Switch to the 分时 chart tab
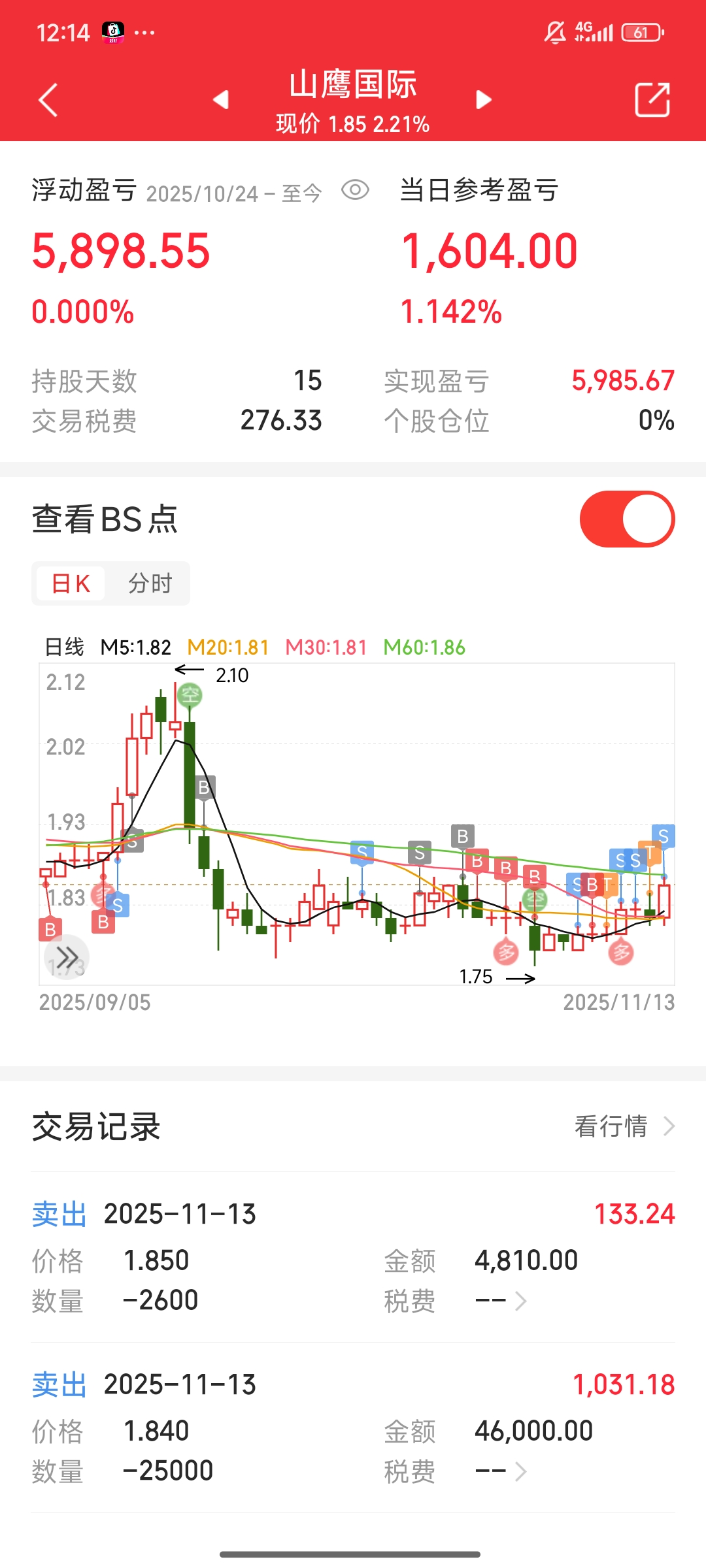 pyautogui.click(x=150, y=583)
